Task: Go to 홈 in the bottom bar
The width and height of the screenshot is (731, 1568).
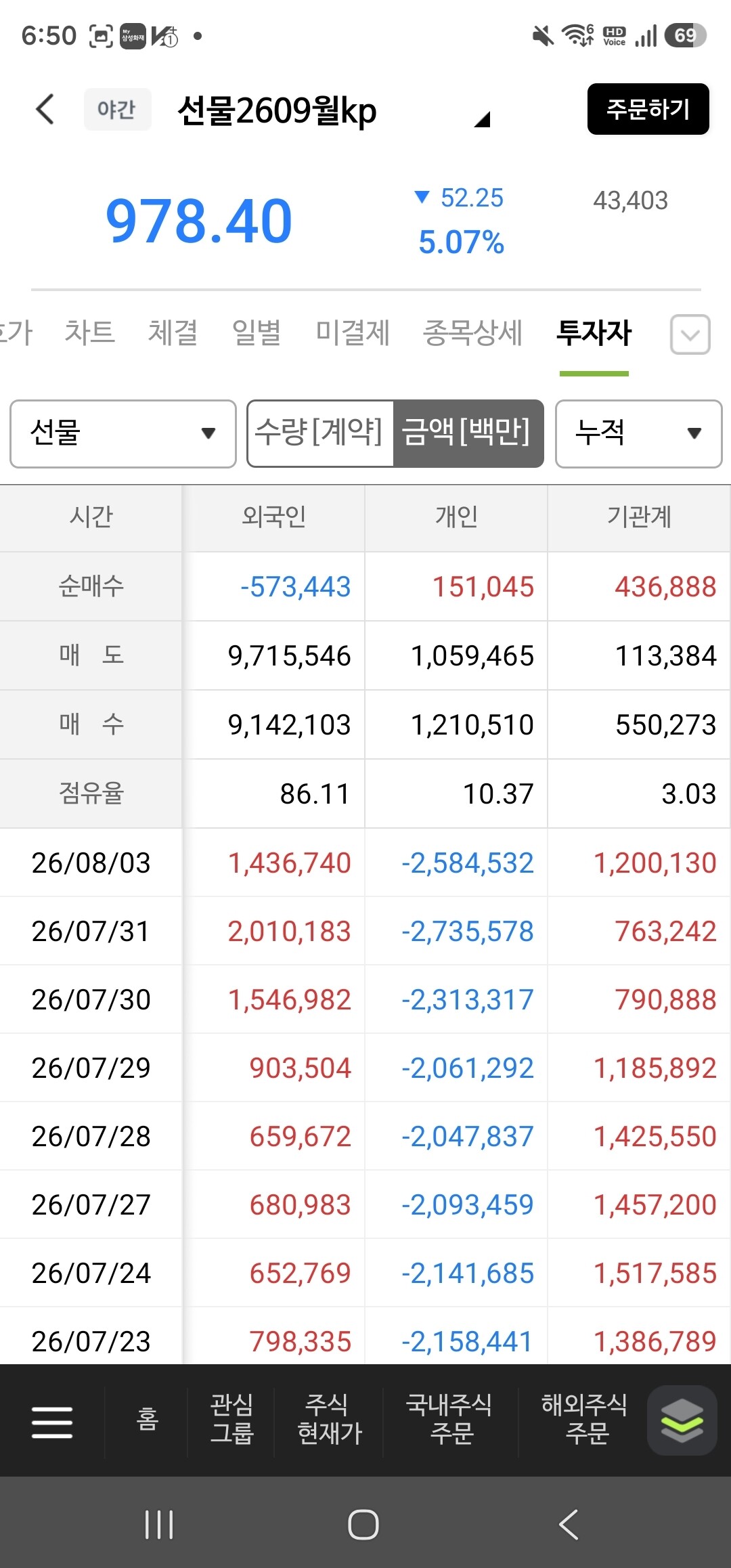Action: tap(147, 1420)
